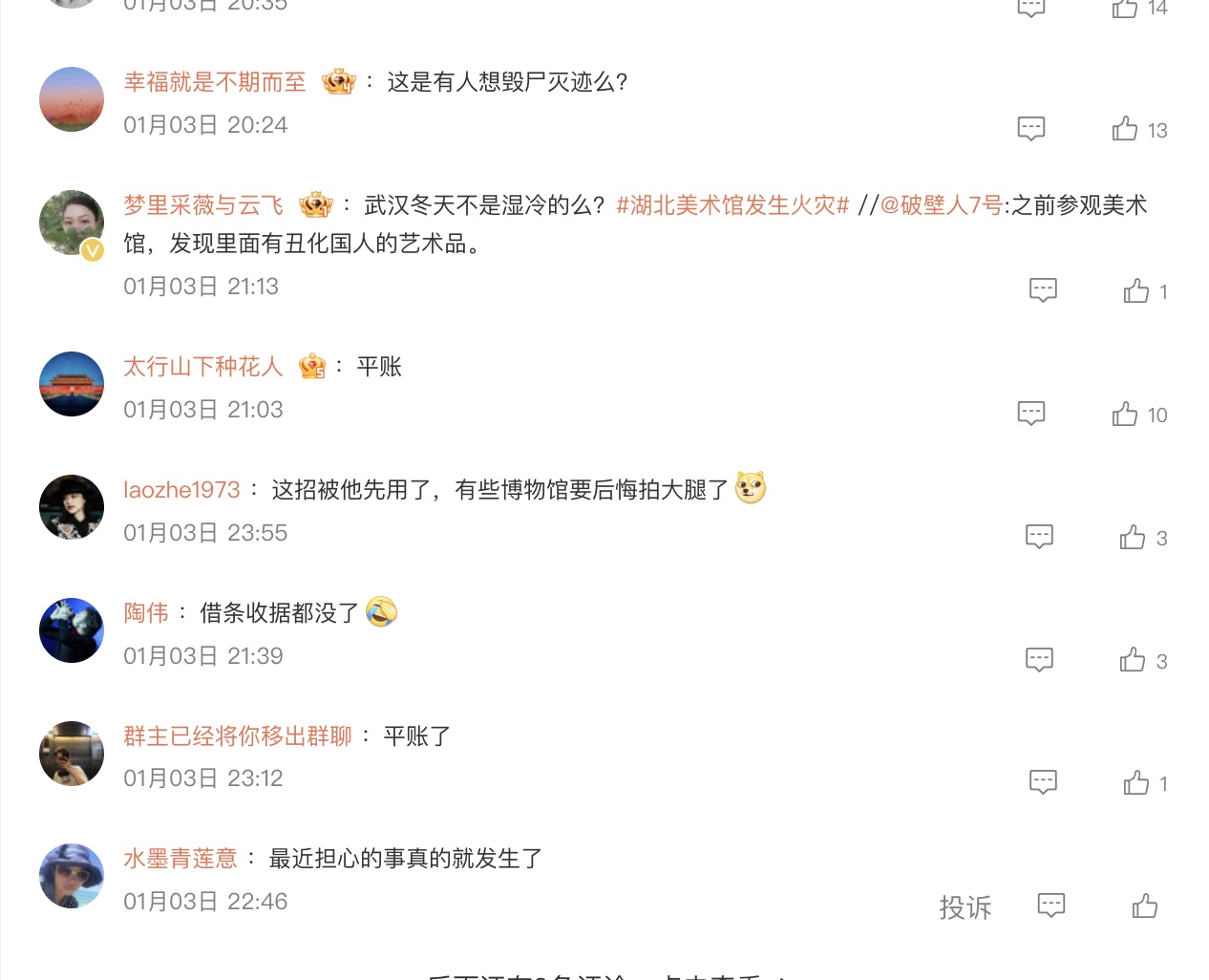Reply to 水墨青莲意's comment

(1050, 905)
